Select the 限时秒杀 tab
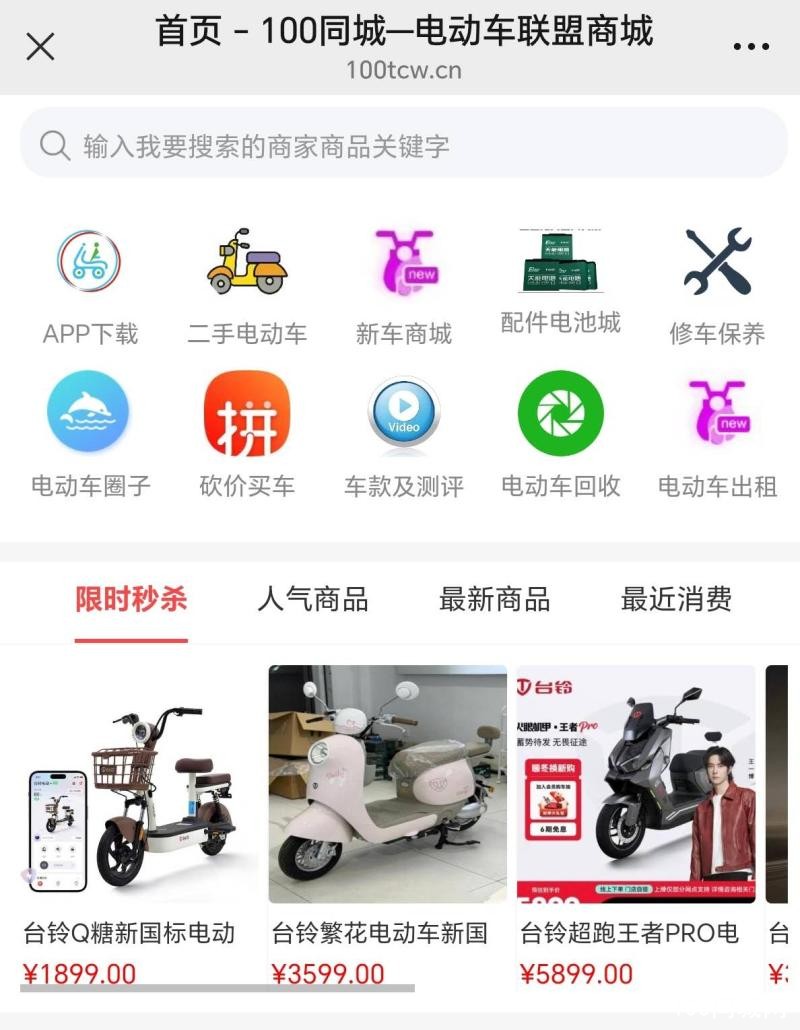The width and height of the screenshot is (800, 1030). click(x=131, y=600)
